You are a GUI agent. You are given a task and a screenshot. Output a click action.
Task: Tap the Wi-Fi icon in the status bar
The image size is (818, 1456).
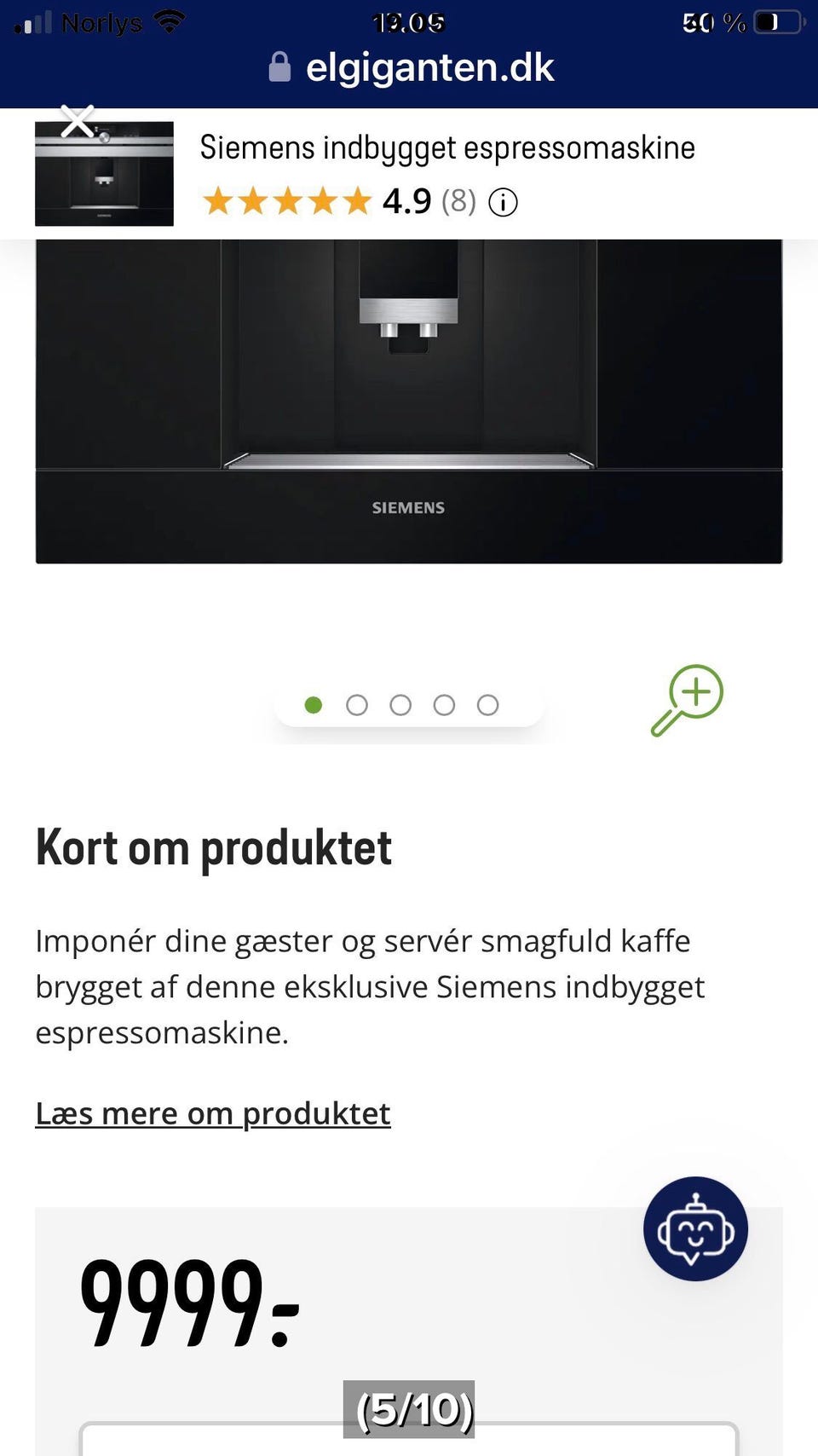click(167, 20)
